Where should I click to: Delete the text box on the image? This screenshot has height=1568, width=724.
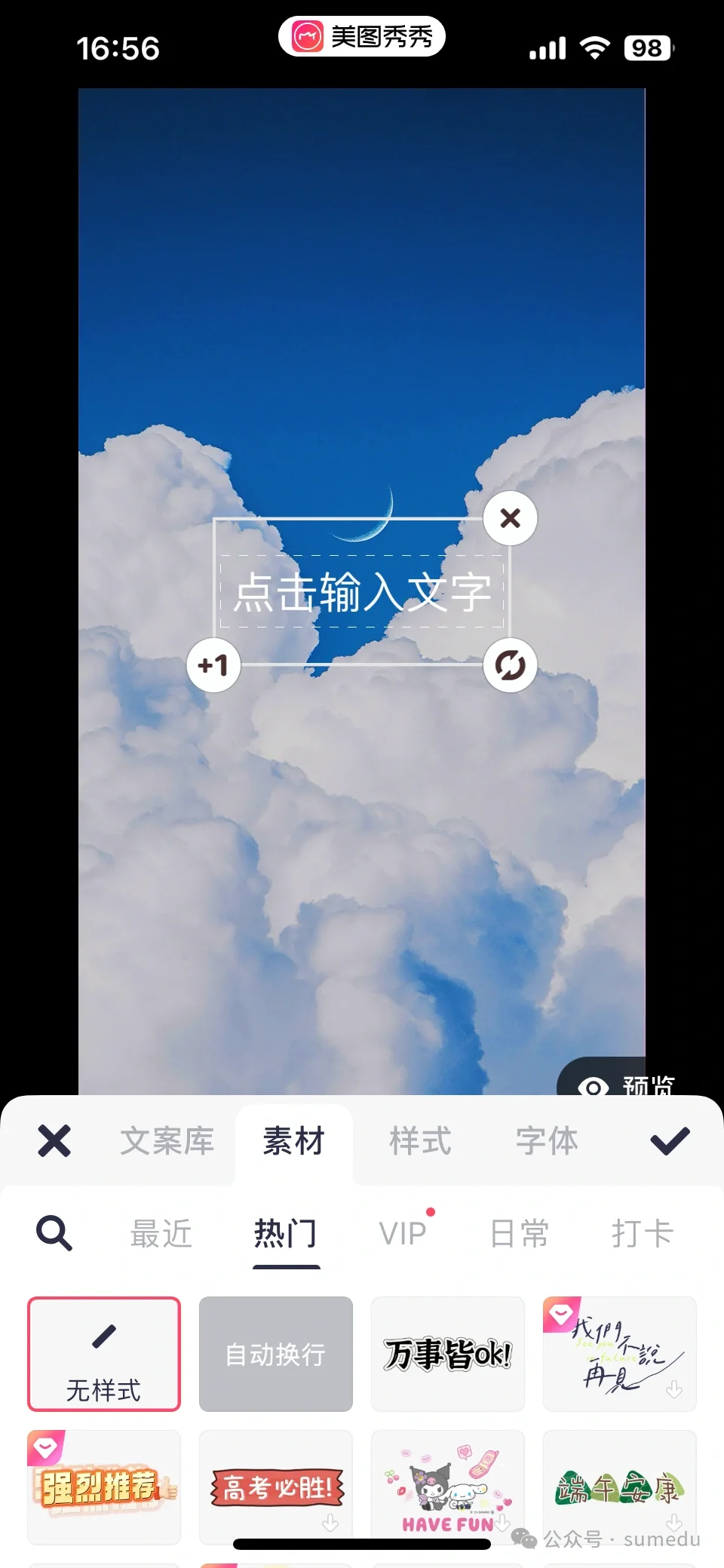coord(509,517)
